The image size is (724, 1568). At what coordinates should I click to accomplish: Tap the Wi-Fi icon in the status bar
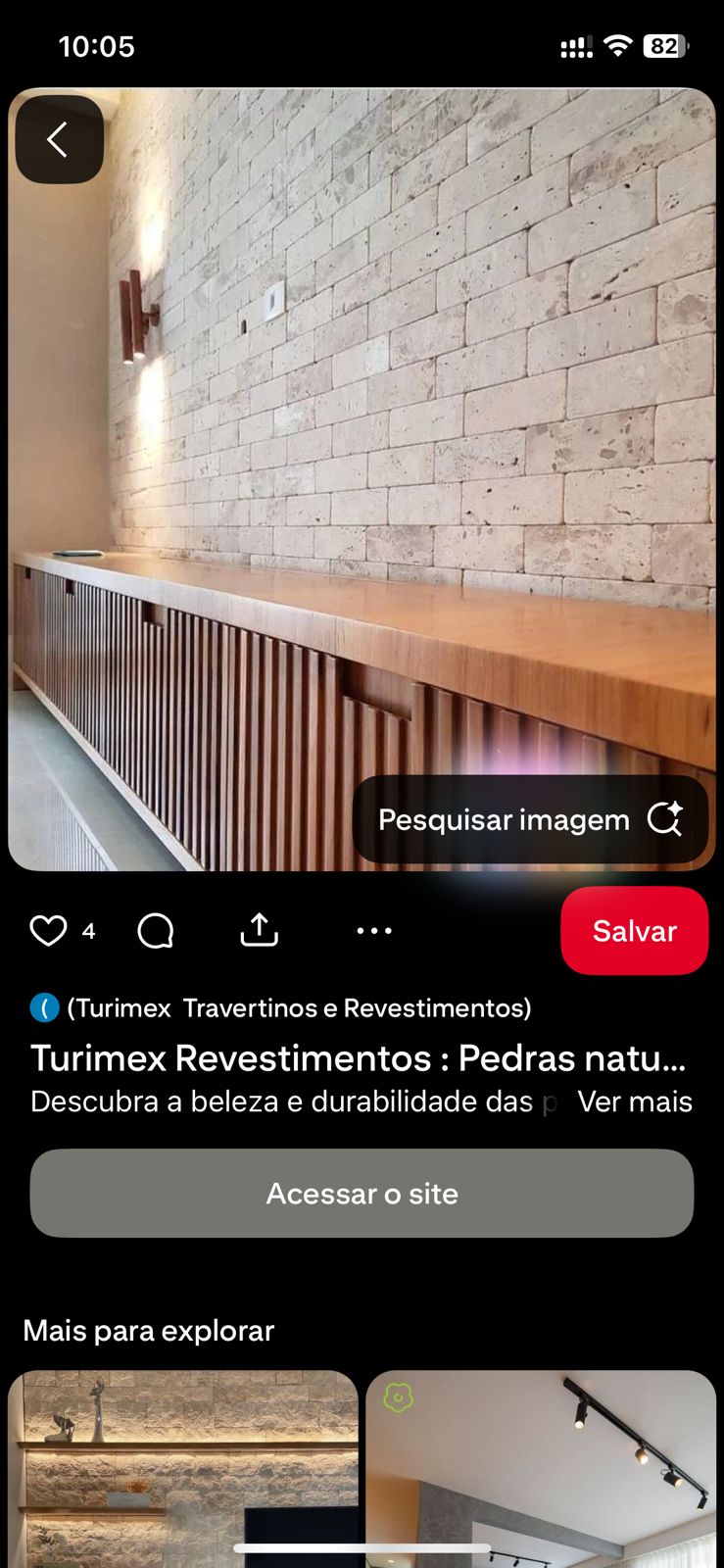[617, 45]
